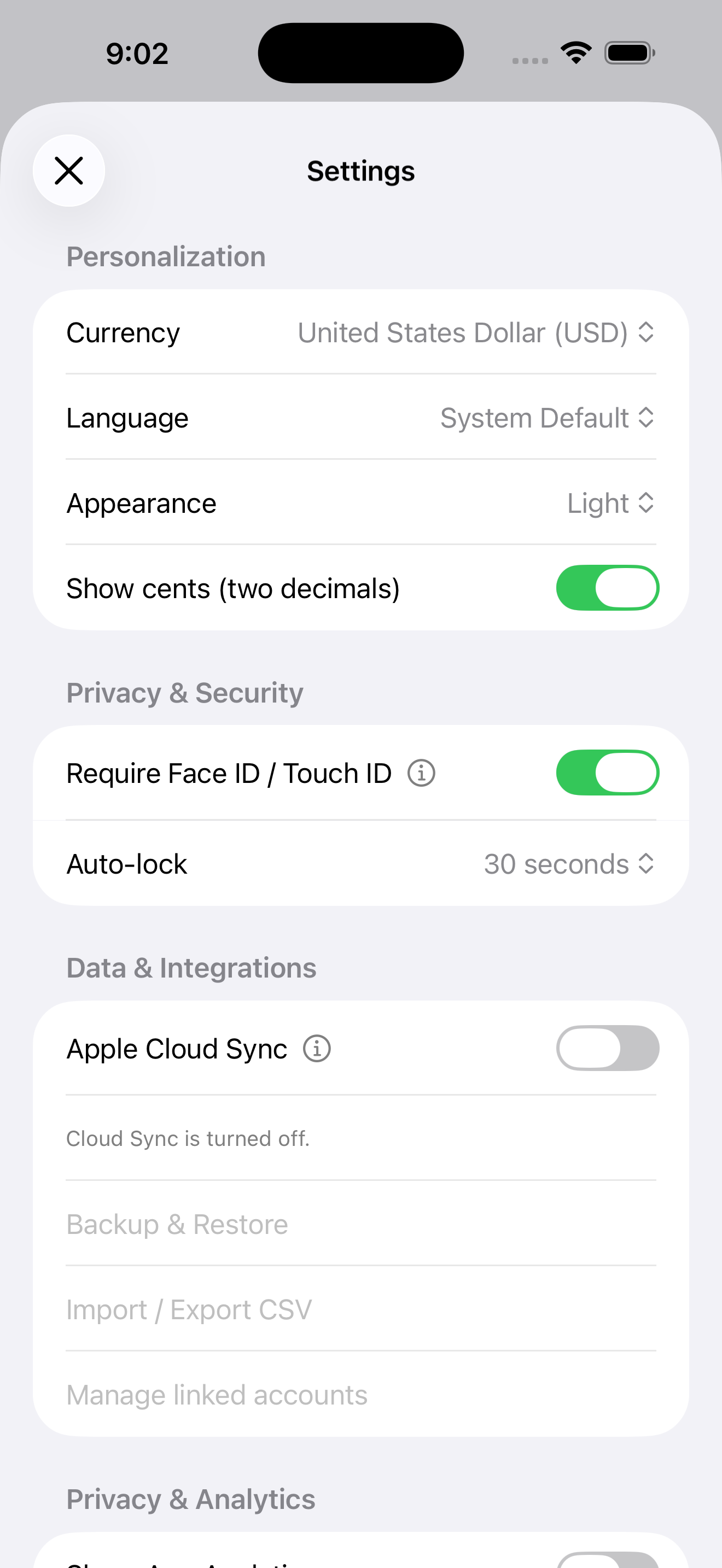Tap the Wi-Fi icon in the status bar

575,52
